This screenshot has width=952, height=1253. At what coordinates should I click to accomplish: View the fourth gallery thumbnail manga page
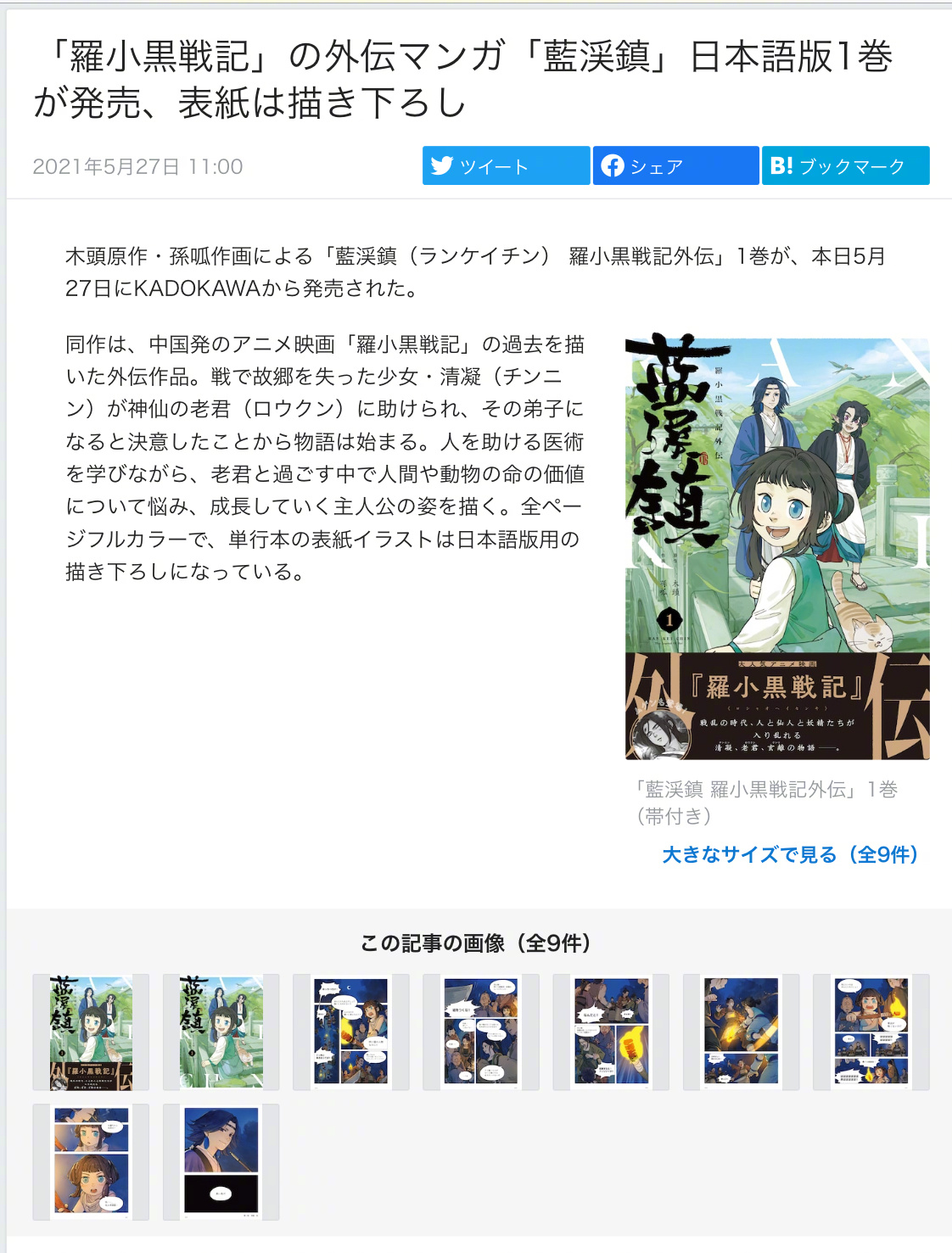click(480, 1032)
